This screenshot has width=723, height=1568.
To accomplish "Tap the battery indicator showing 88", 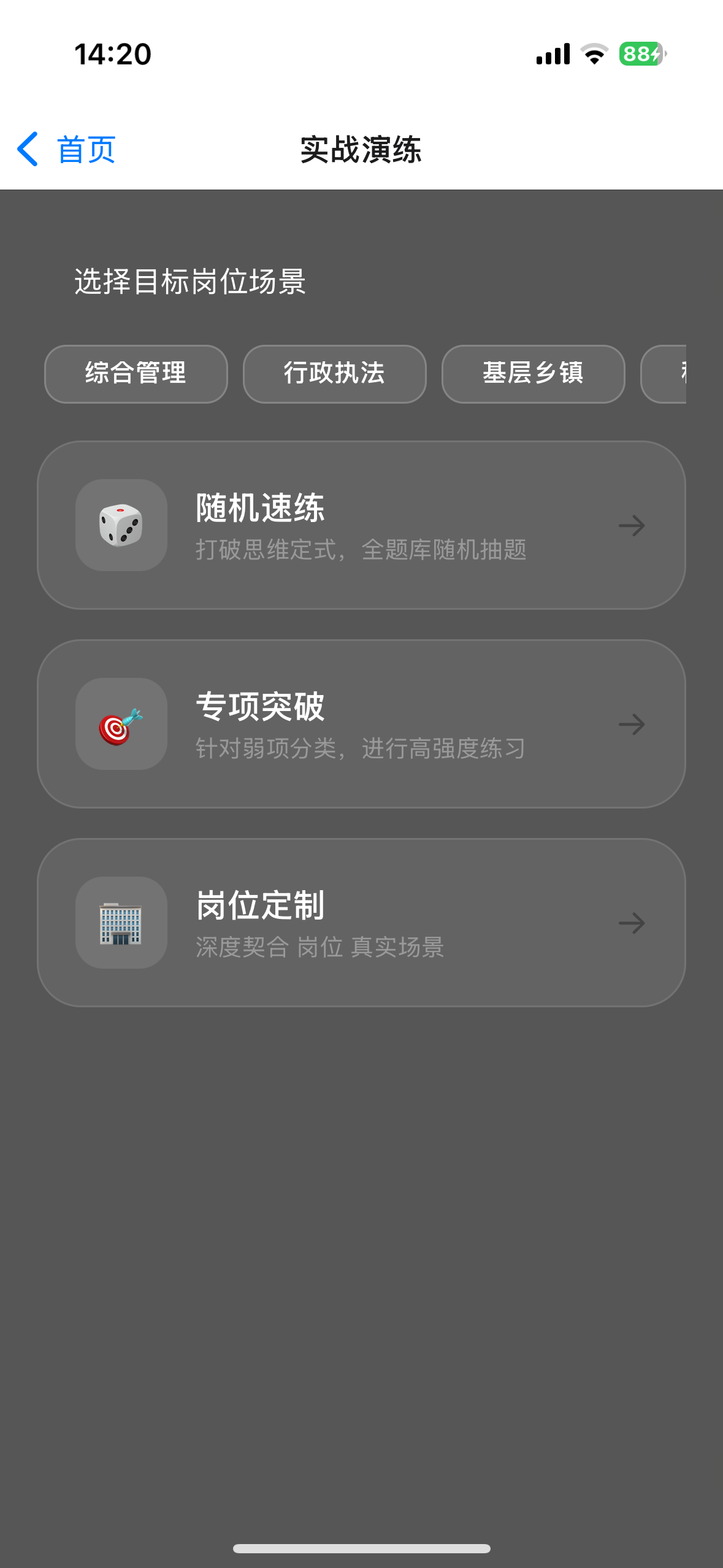I will (x=640, y=54).
